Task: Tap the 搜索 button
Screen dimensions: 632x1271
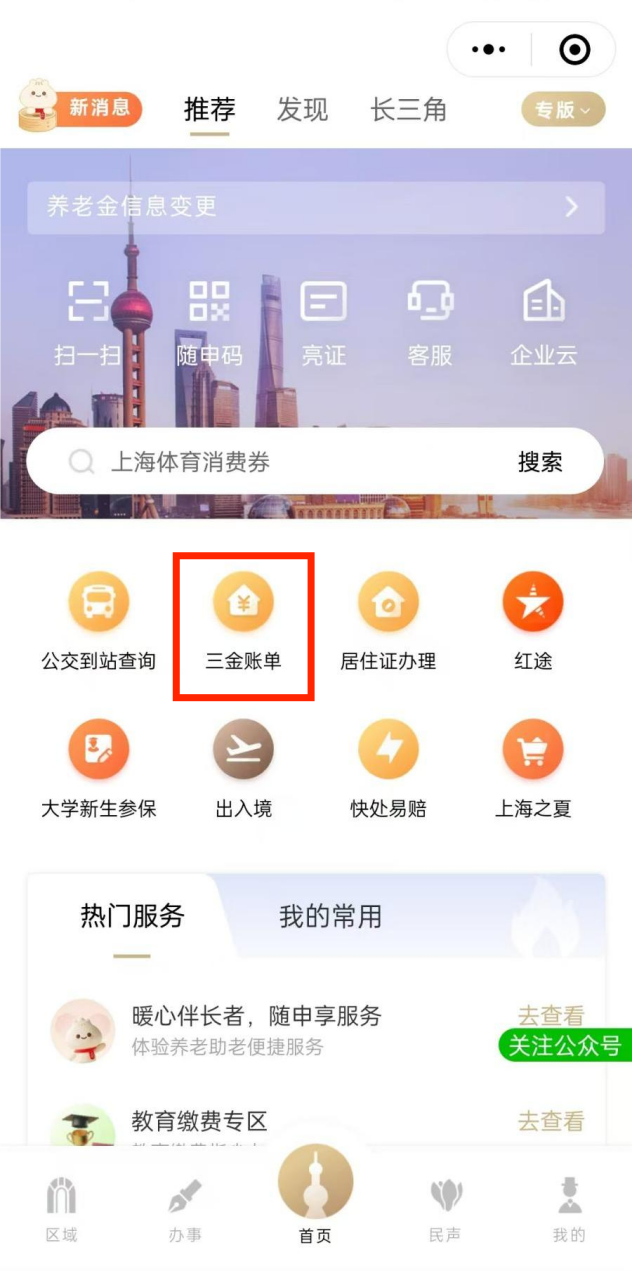Action: [x=540, y=462]
